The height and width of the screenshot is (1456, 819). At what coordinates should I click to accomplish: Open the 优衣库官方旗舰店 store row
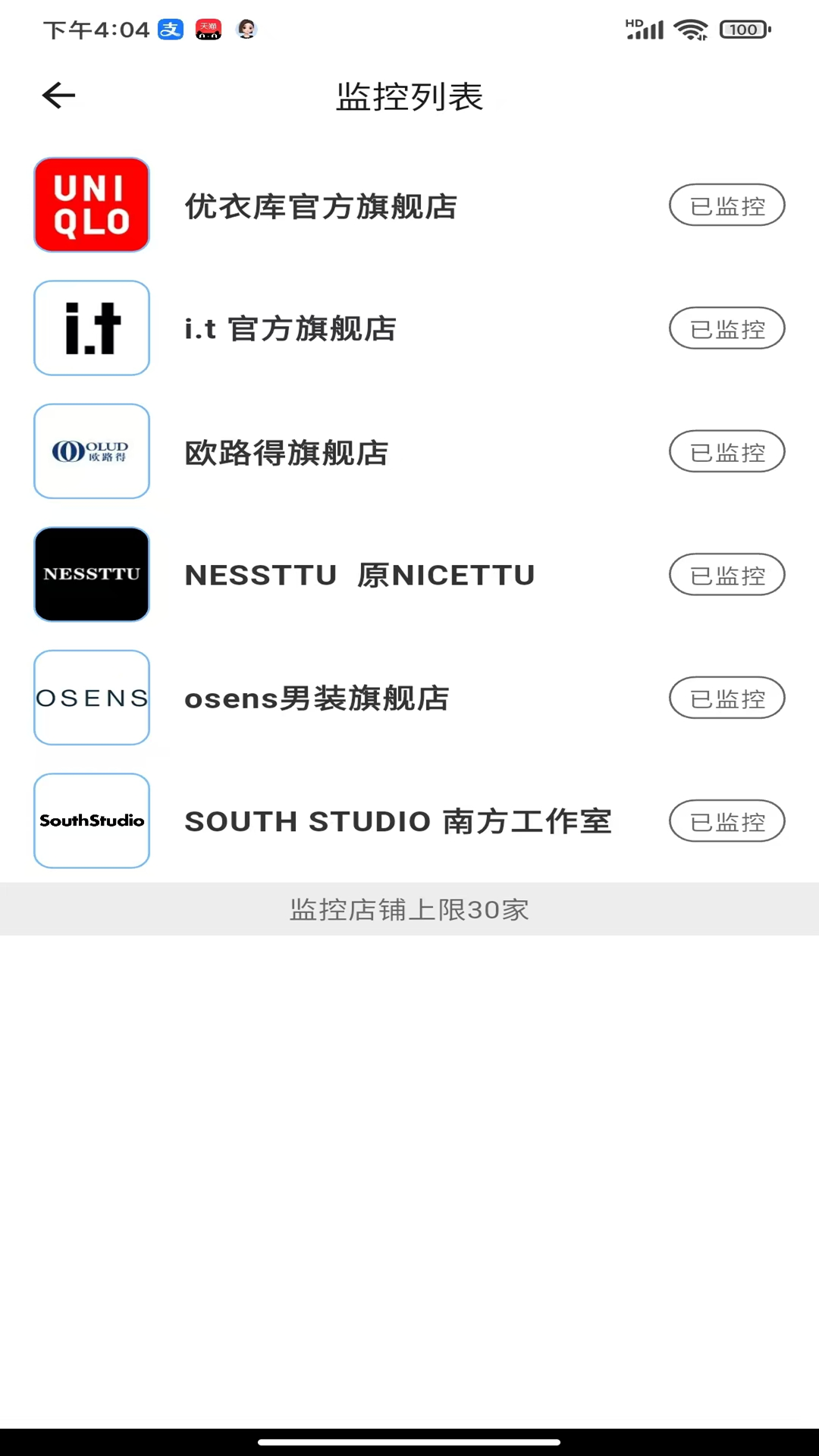pyautogui.click(x=321, y=206)
